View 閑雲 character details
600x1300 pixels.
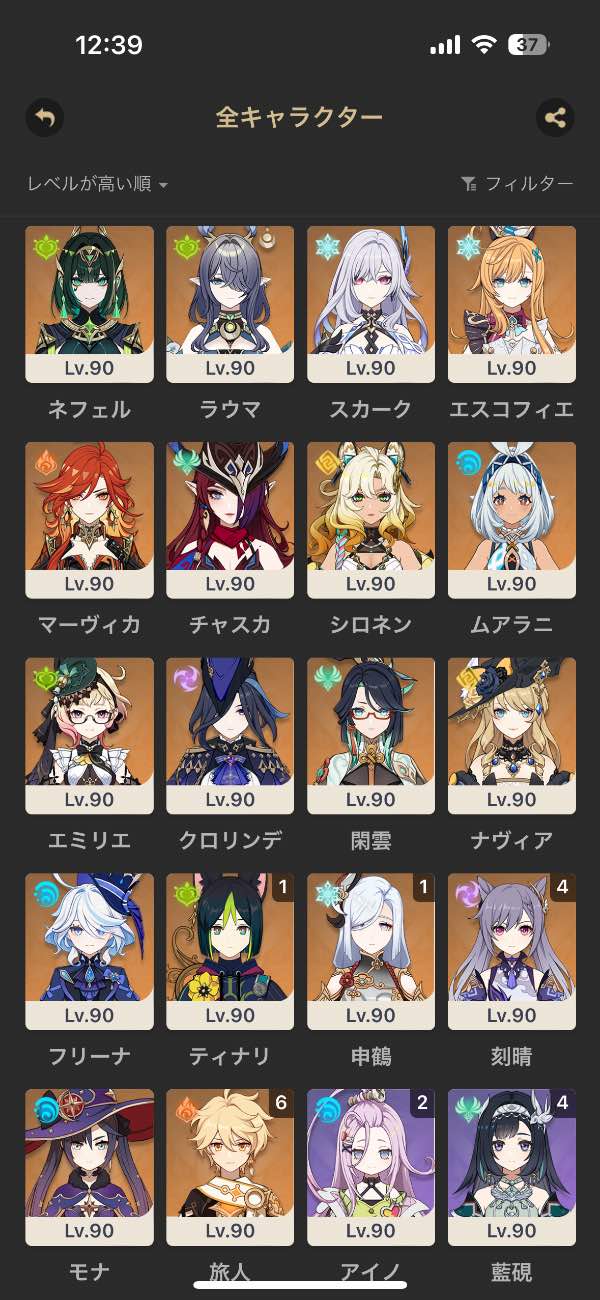[x=371, y=736]
